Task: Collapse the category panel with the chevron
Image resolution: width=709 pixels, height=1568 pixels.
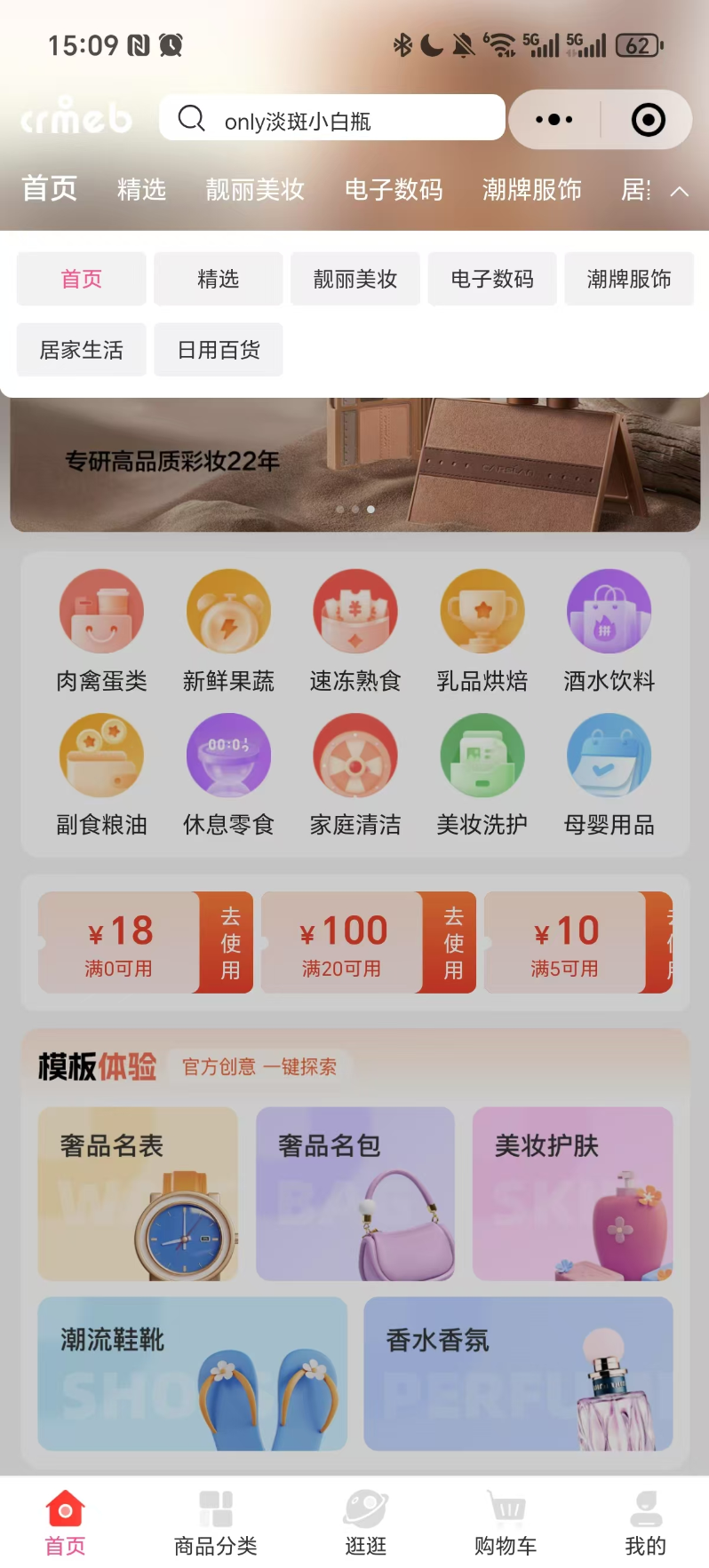Action: 680,190
